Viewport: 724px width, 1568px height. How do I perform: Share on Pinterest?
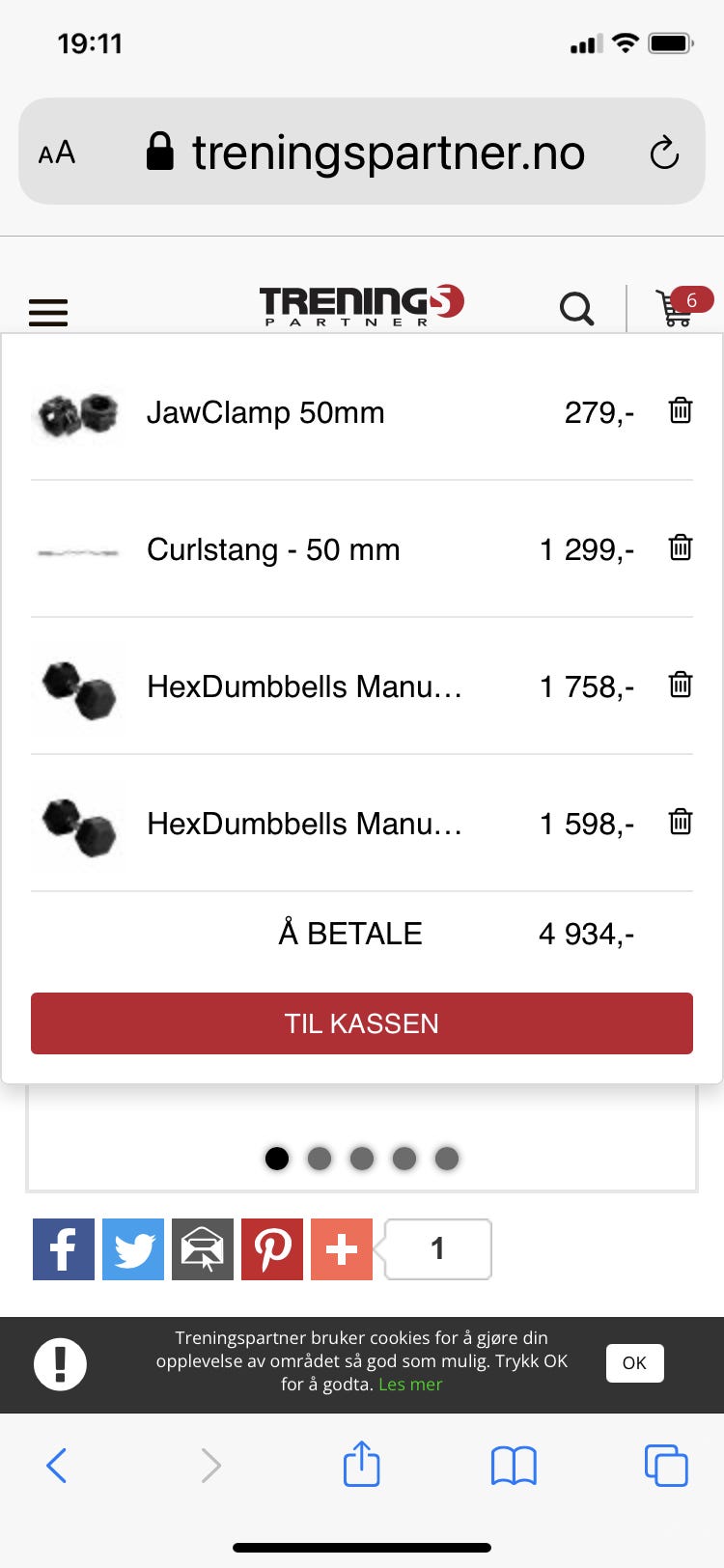coord(272,1249)
